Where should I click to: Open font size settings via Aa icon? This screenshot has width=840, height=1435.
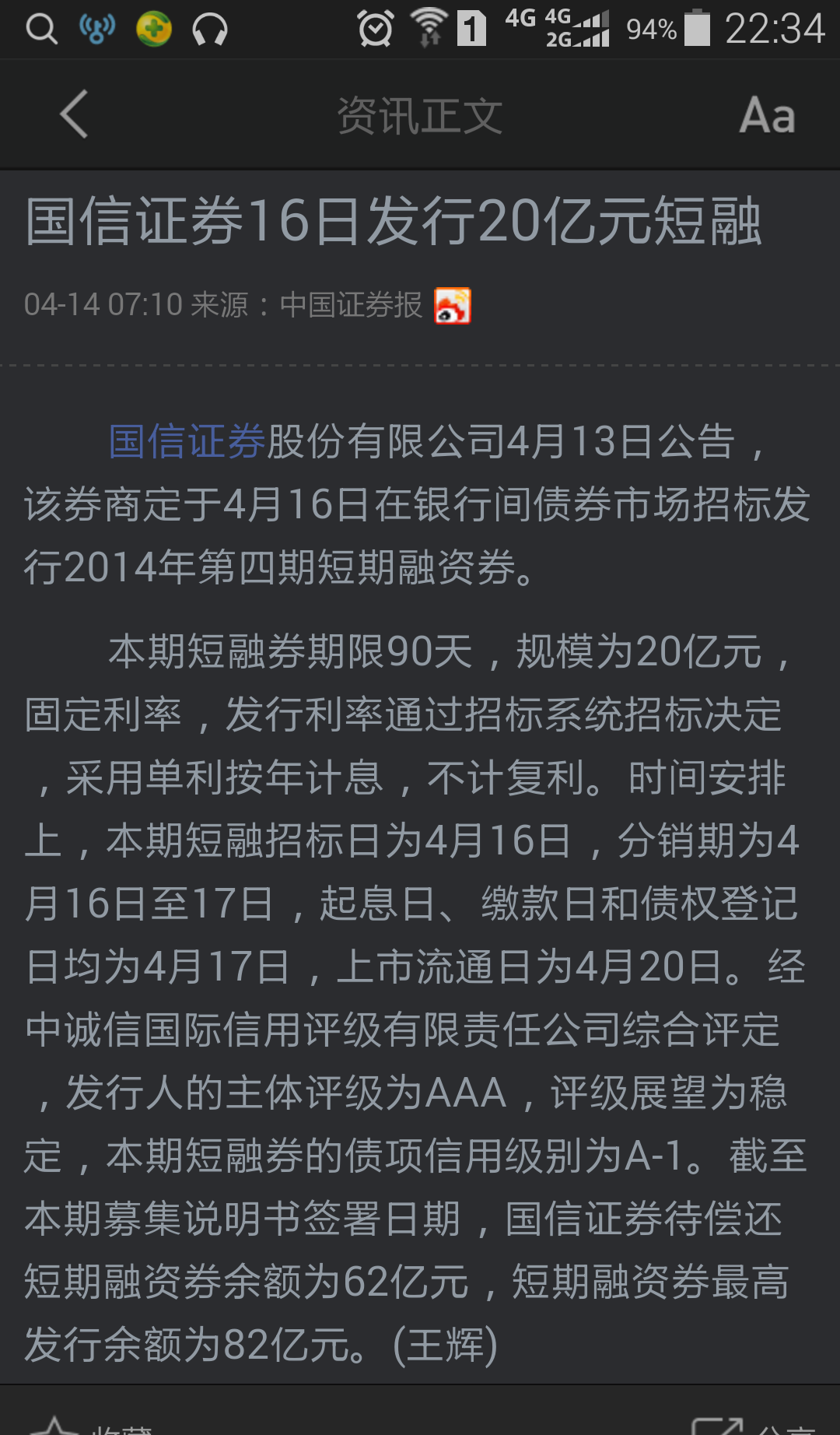point(766,115)
